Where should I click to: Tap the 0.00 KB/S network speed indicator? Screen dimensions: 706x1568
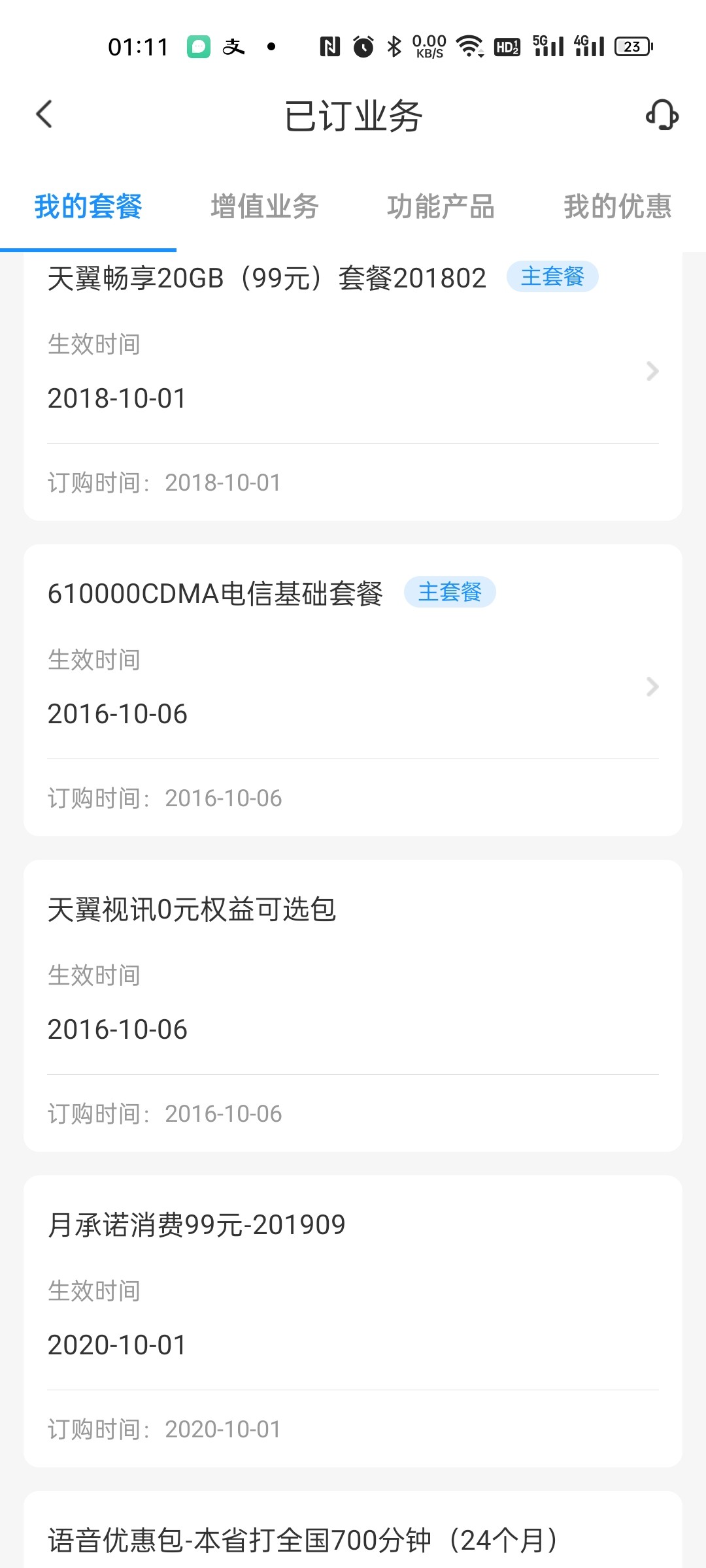pyautogui.click(x=429, y=46)
